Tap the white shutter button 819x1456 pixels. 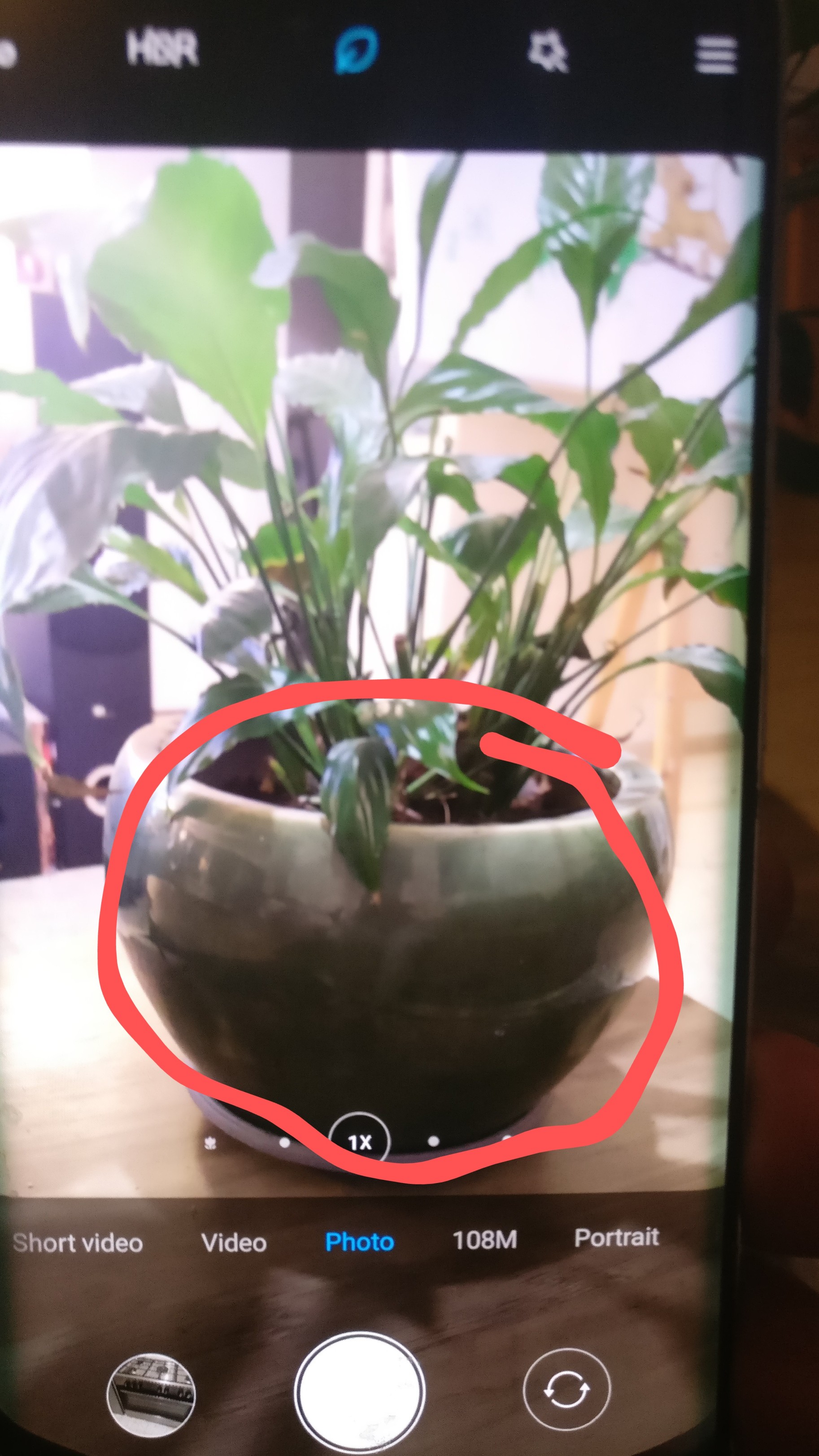click(x=360, y=1391)
